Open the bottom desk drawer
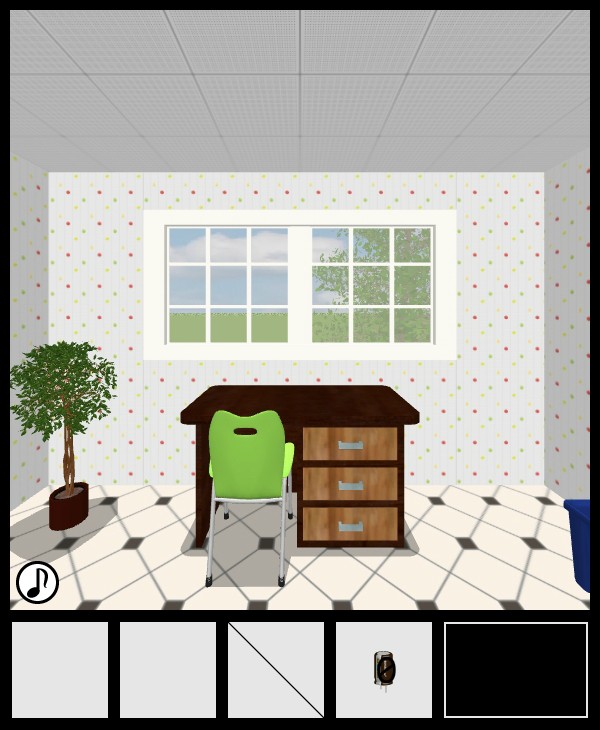Screen dimensions: 600x730 [x=350, y=525]
